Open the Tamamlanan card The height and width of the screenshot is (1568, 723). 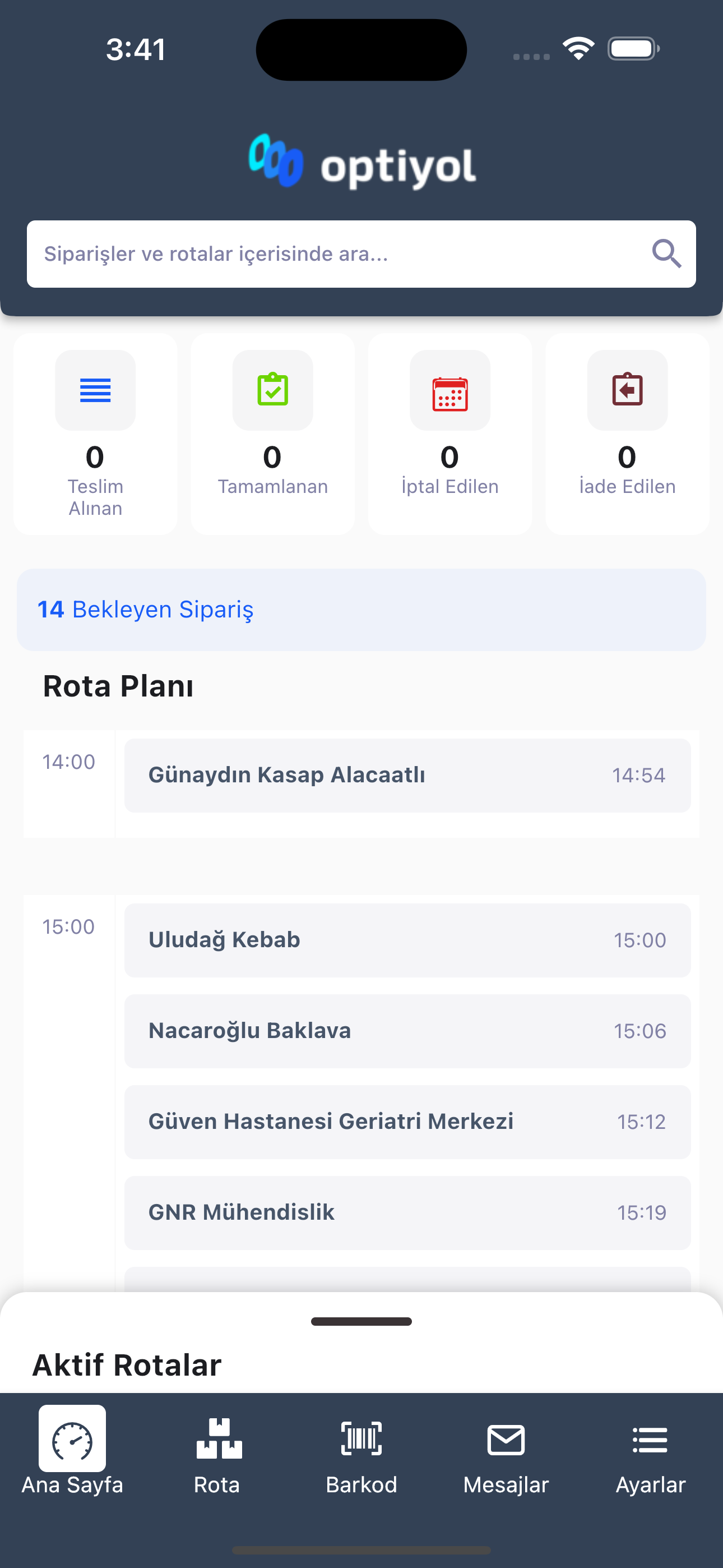tap(272, 433)
